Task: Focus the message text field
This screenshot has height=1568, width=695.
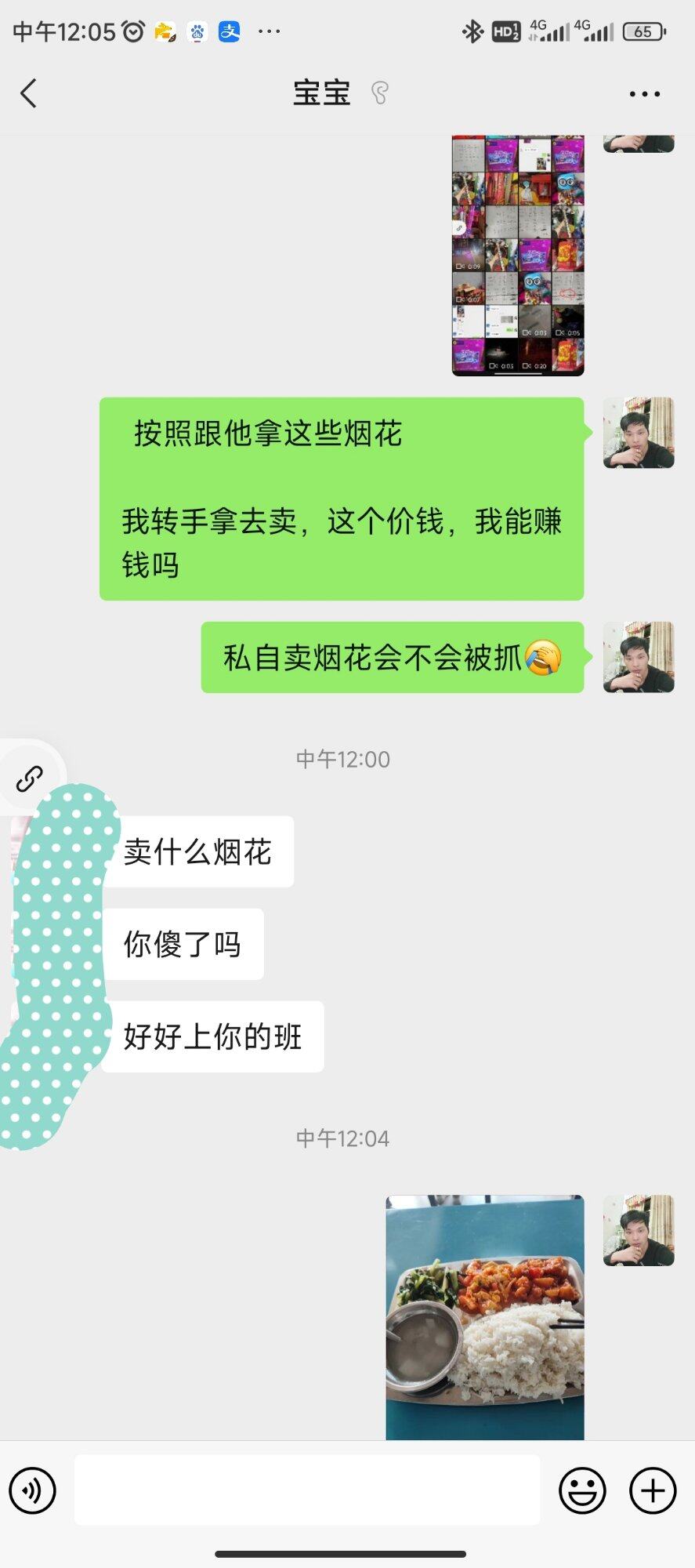Action: click(306, 1490)
